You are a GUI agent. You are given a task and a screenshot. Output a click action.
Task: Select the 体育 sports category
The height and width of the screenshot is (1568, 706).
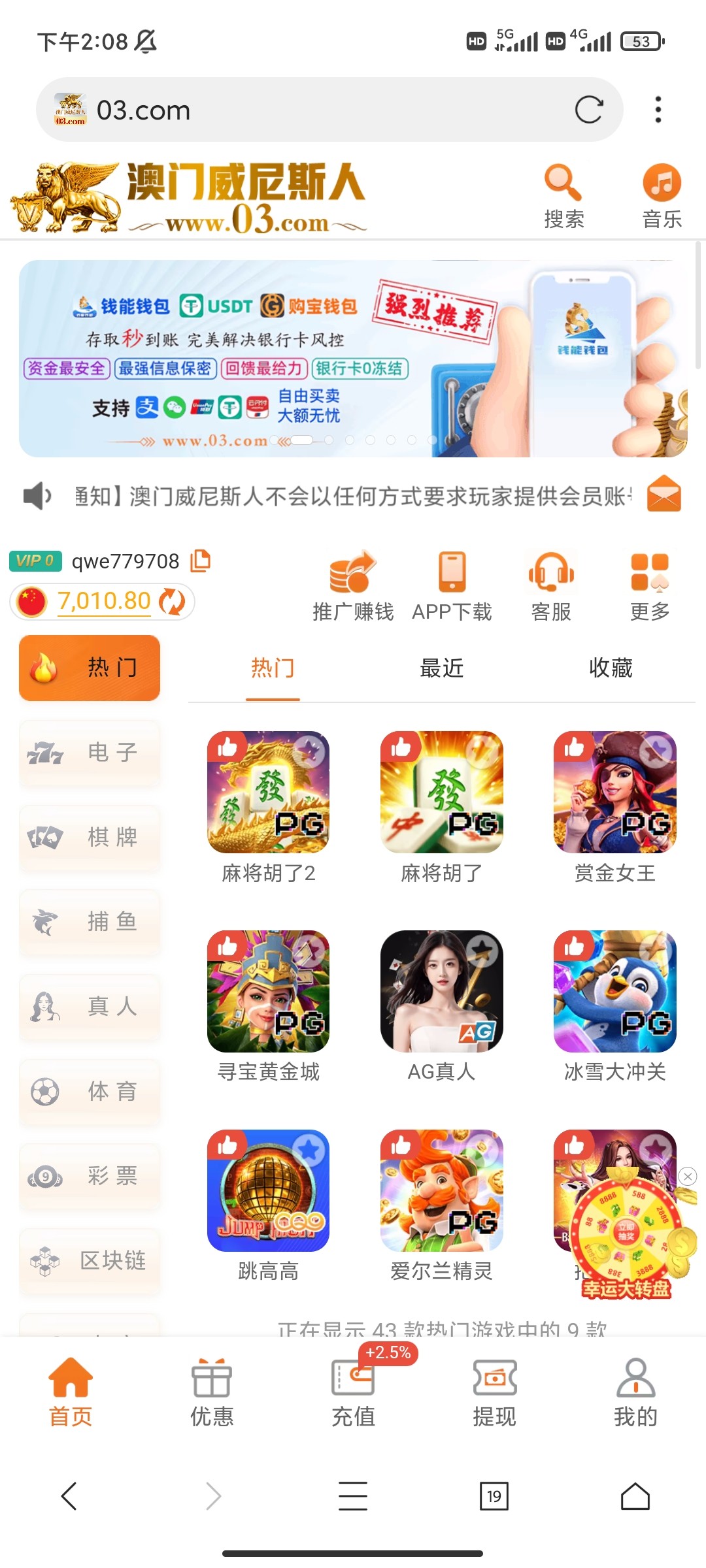click(90, 1092)
